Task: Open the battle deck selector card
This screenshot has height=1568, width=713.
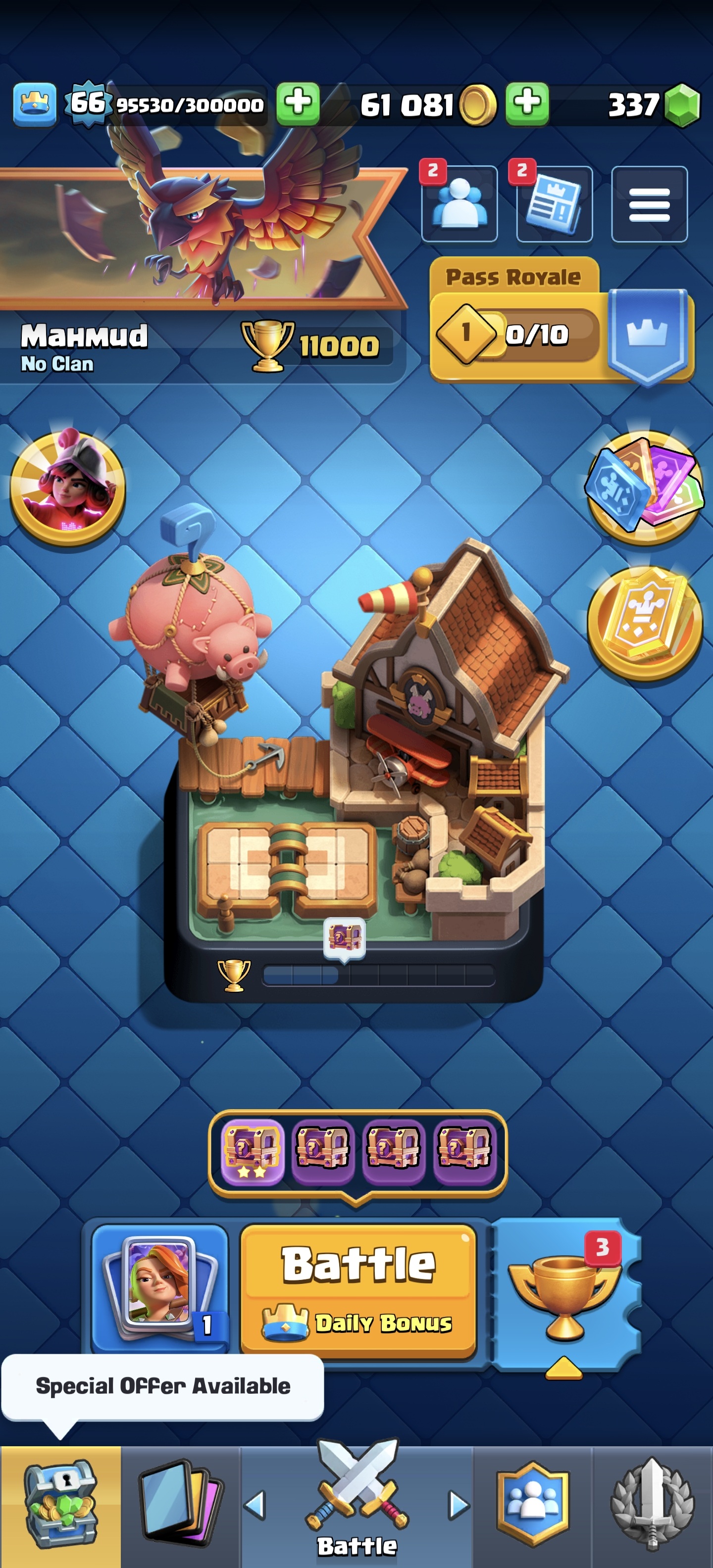Action: (159, 1289)
